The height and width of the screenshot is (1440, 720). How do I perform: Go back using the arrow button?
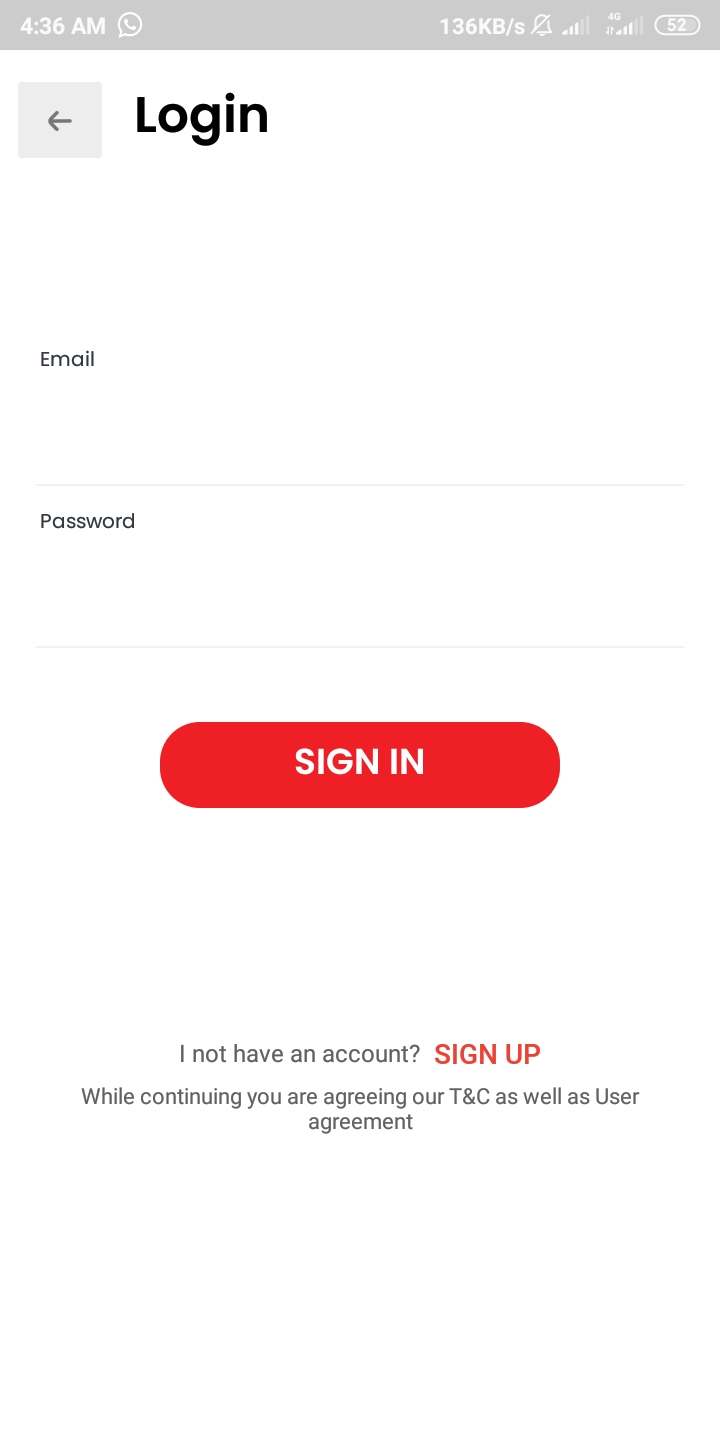[60, 120]
